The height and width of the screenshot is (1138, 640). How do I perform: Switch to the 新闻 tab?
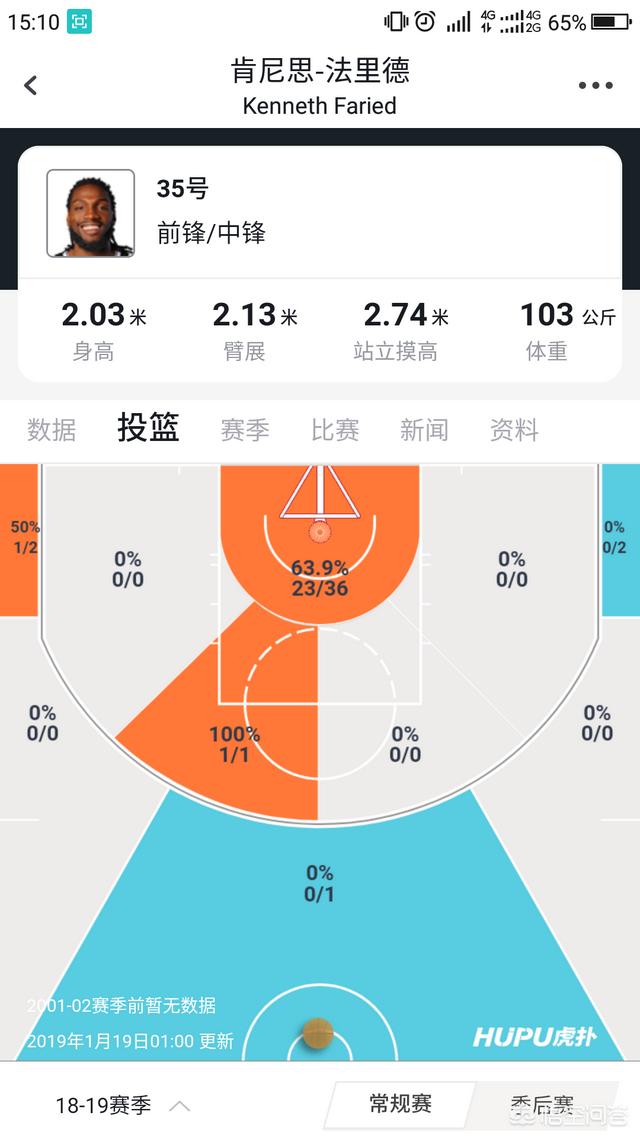425,430
